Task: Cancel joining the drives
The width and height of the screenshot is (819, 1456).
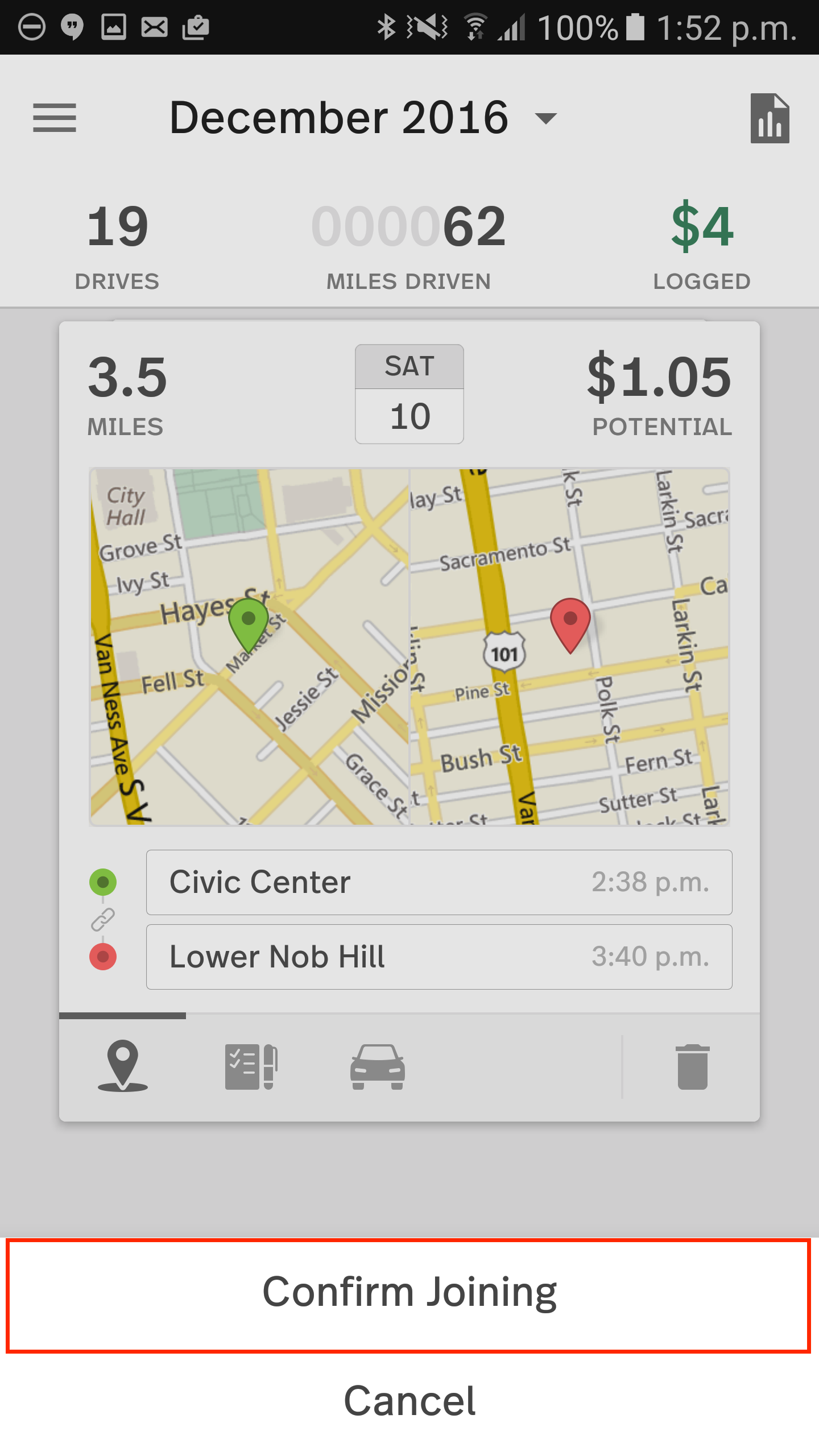Action: tap(409, 1401)
